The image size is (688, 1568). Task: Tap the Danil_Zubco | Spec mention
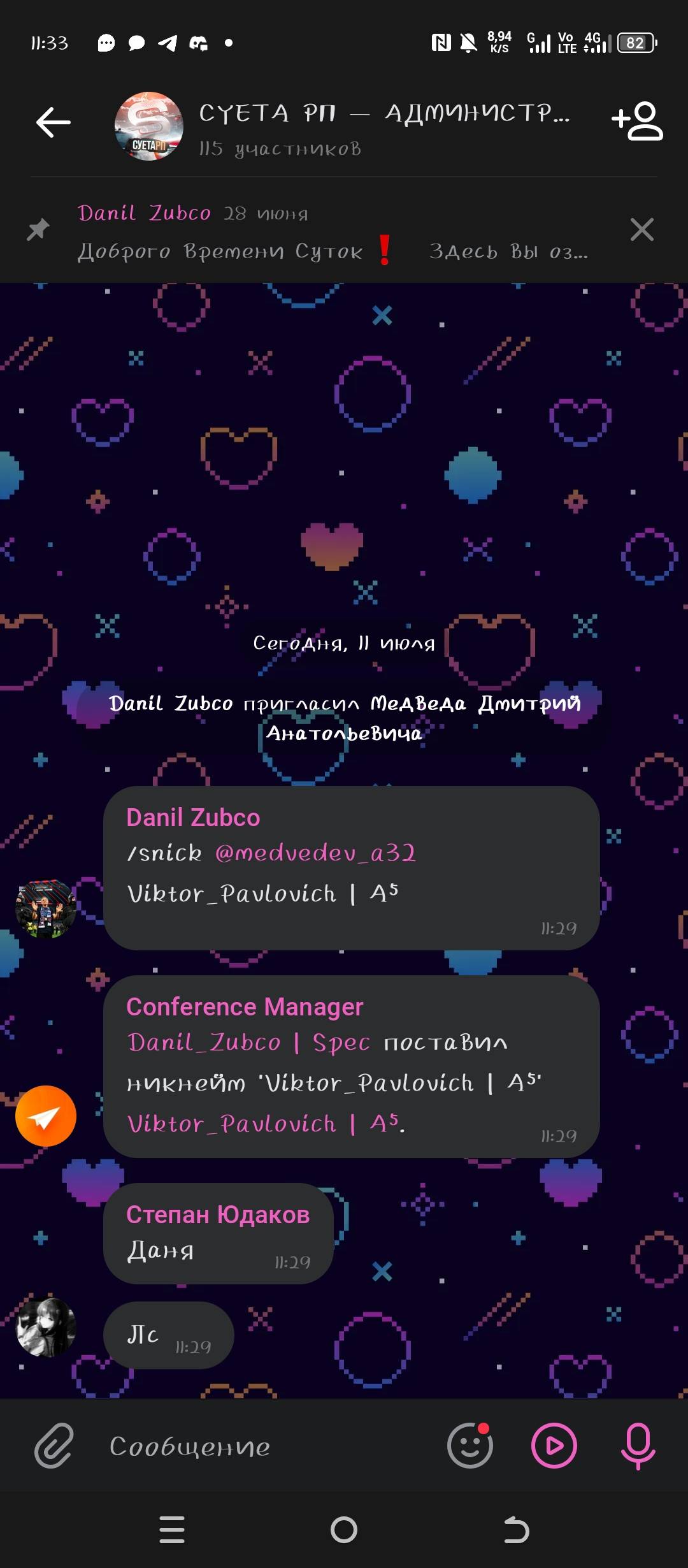(x=248, y=1043)
